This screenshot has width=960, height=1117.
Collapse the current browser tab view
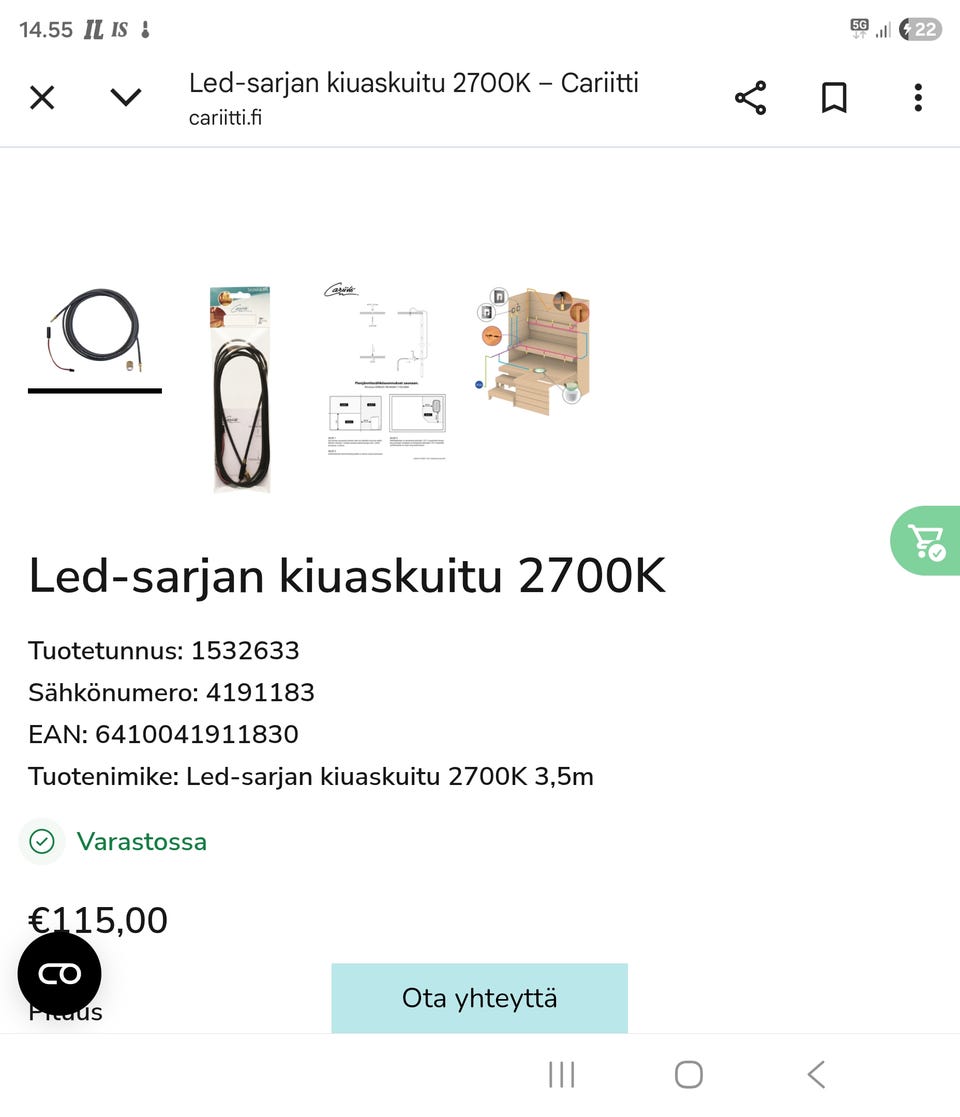[x=42, y=97]
